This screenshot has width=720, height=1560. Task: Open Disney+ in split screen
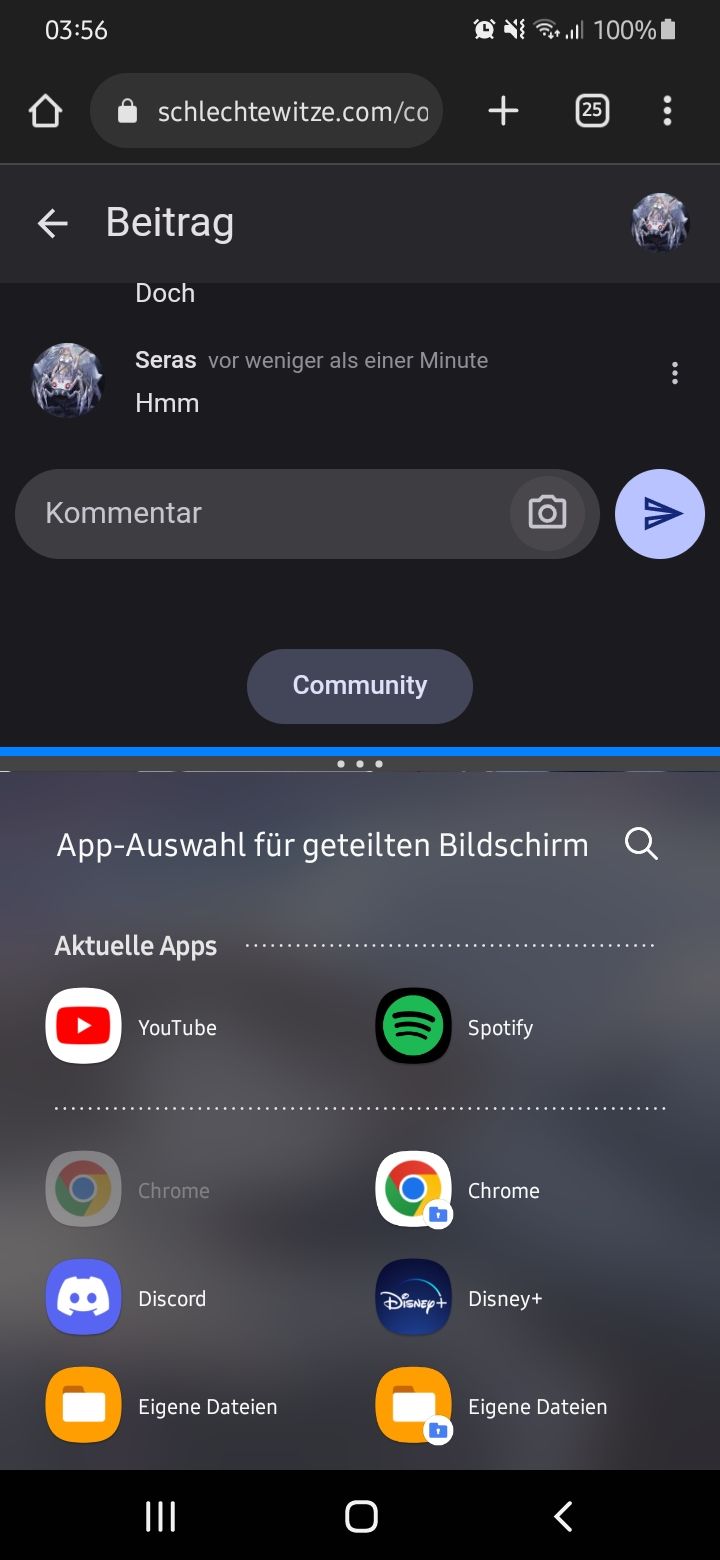pos(413,1297)
